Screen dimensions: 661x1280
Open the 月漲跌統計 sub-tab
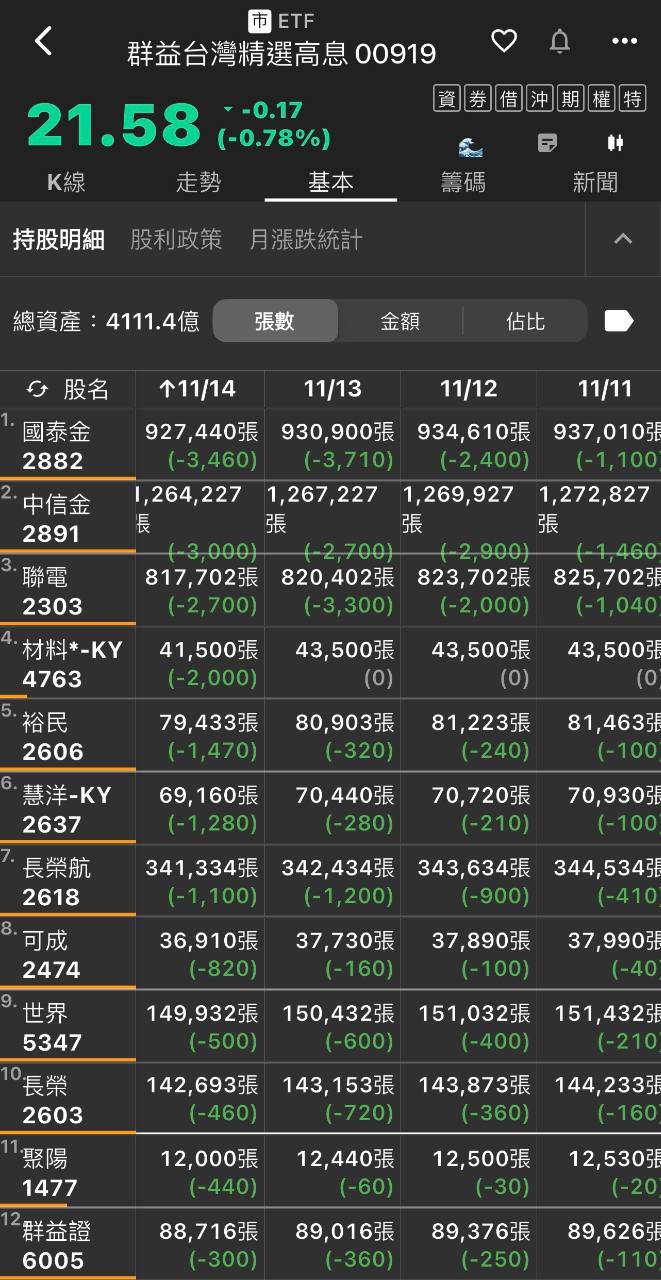pyautogui.click(x=305, y=240)
